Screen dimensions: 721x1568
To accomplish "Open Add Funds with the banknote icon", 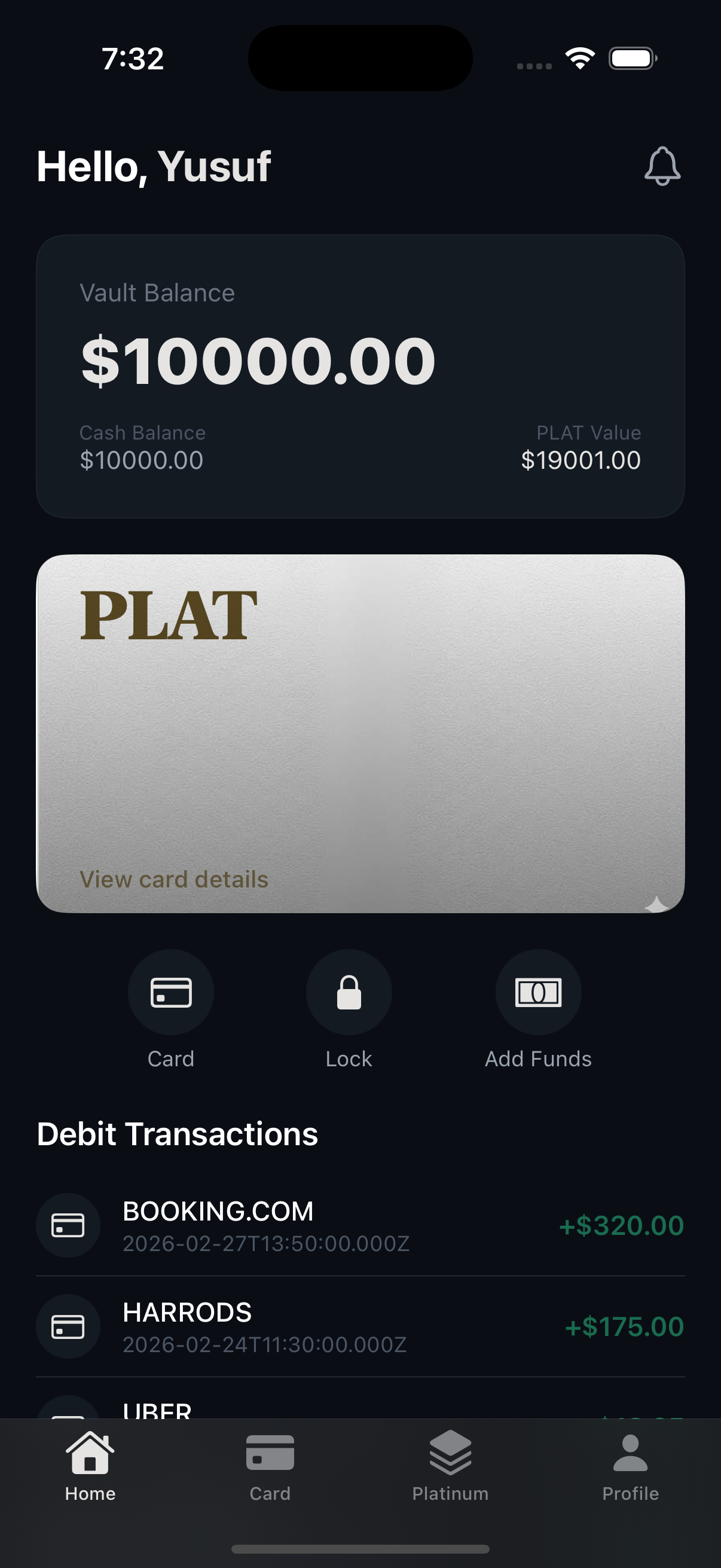I will pyautogui.click(x=539, y=992).
